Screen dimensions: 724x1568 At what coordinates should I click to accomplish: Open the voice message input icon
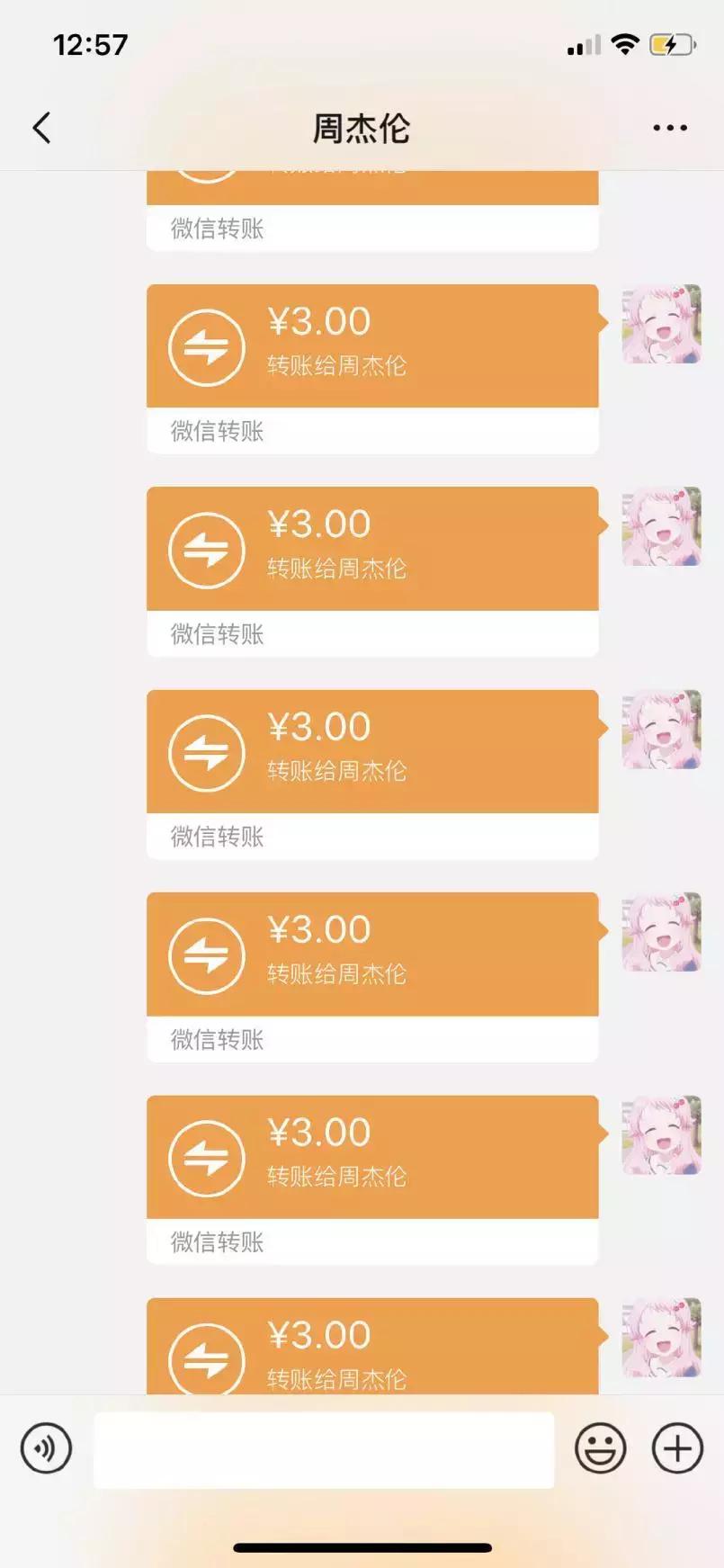(x=47, y=1448)
